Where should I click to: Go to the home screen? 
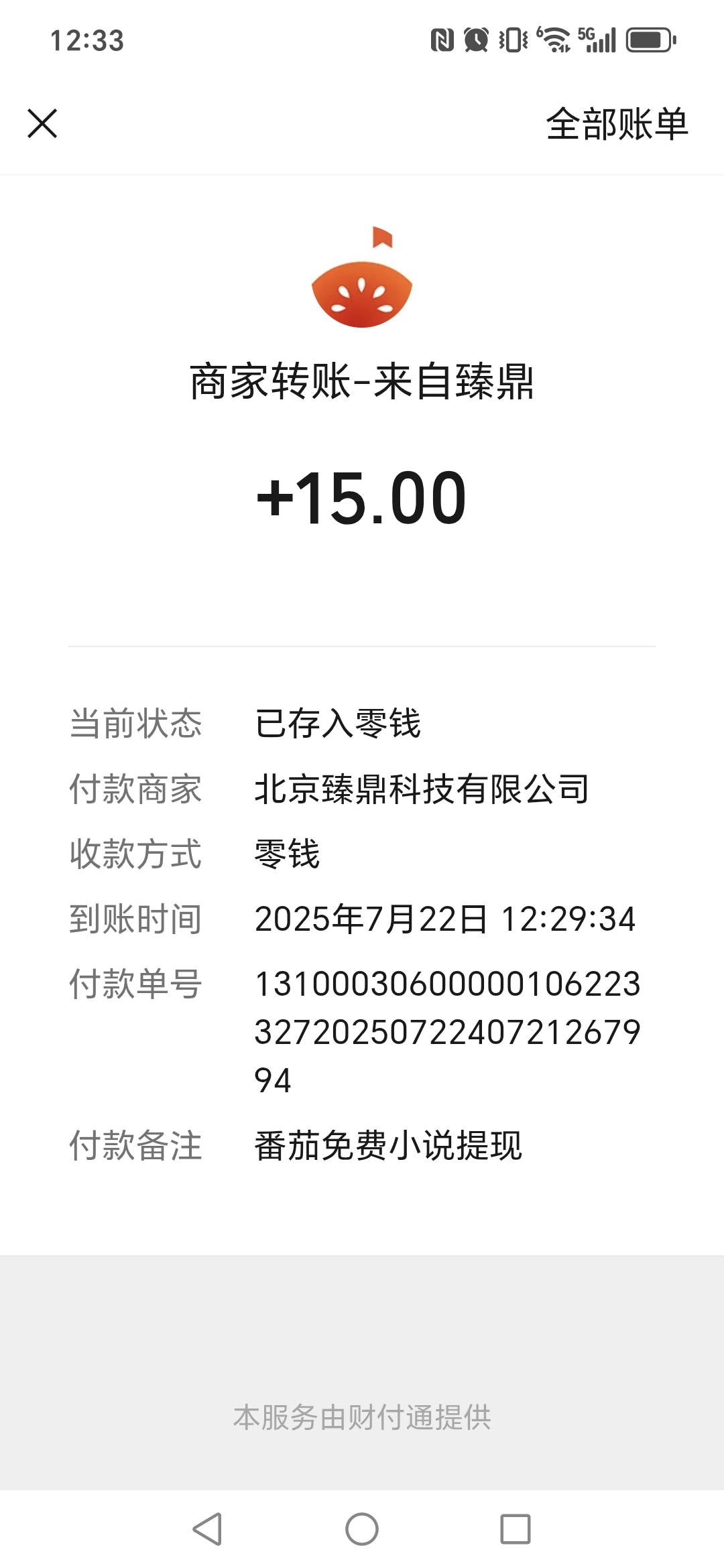tap(362, 1529)
